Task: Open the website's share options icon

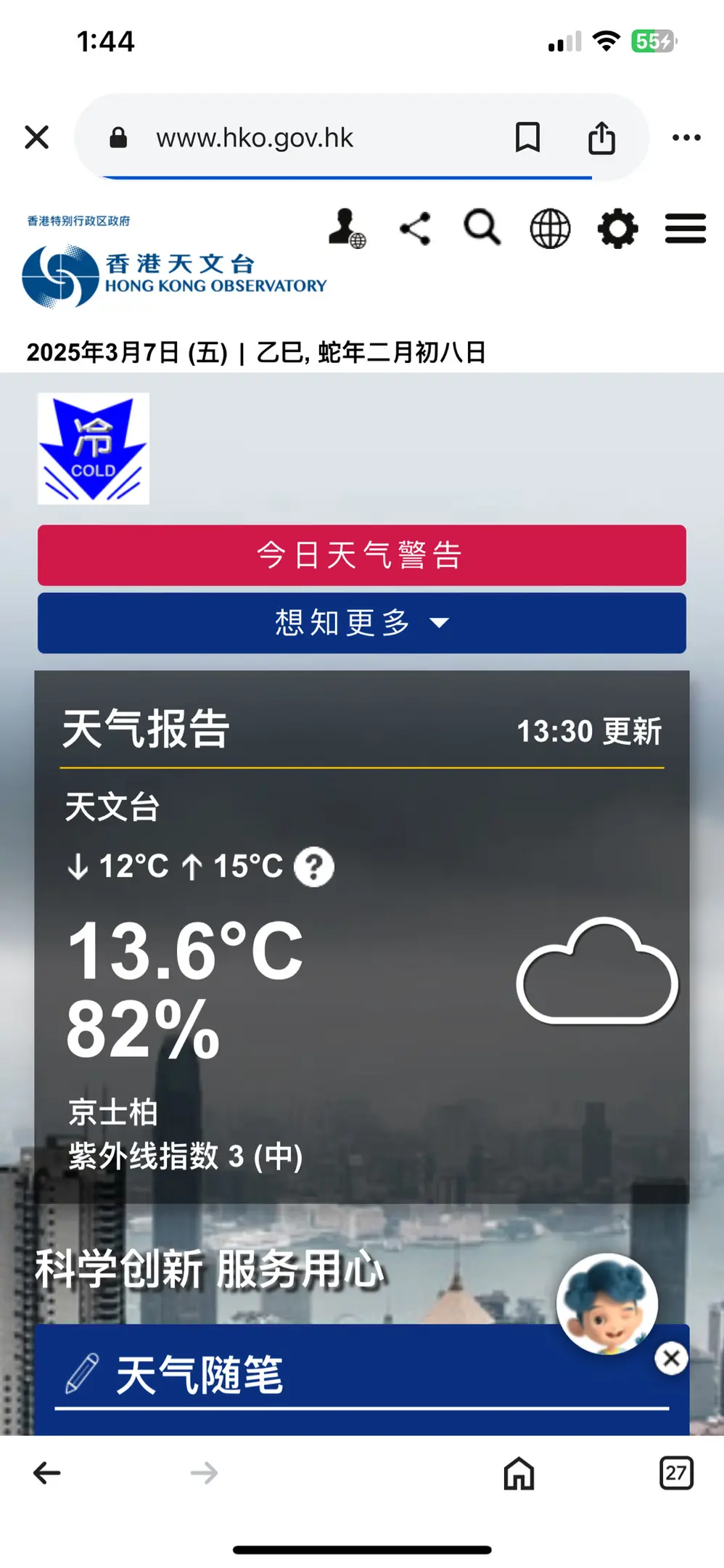Action: [415, 229]
